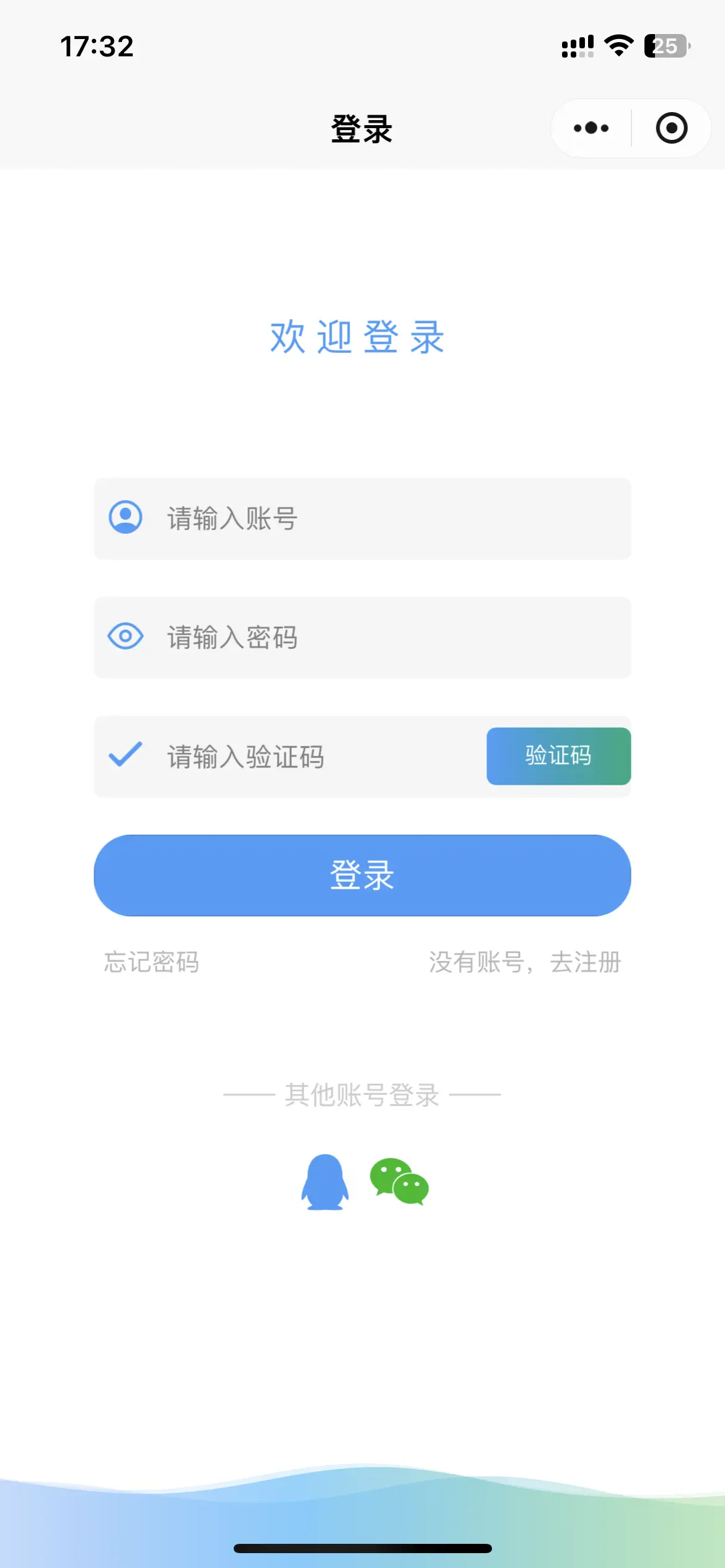Screen dimensions: 725x1568
Task: Focus the 请输入账号 account field
Action: coord(362,518)
